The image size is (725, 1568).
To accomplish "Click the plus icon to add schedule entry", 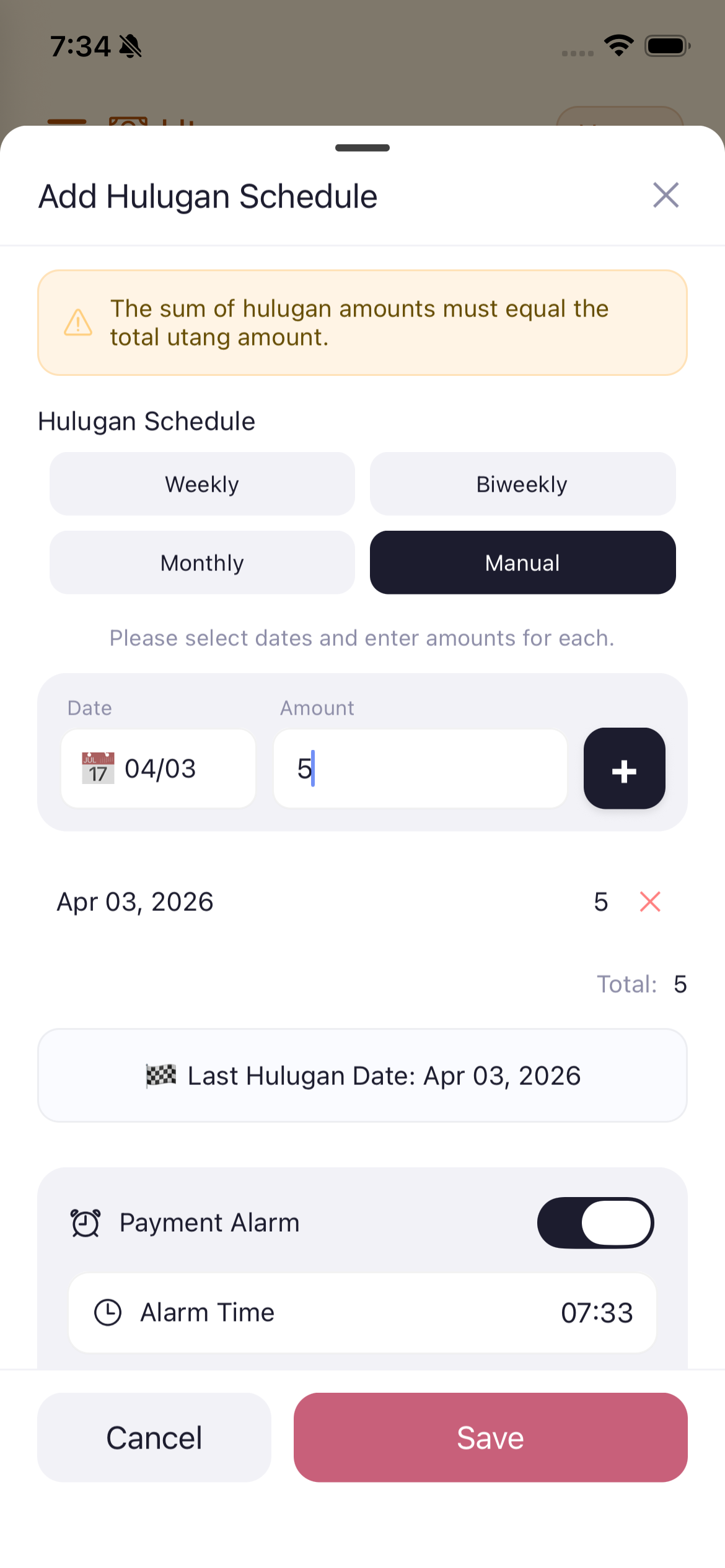I will click(624, 769).
